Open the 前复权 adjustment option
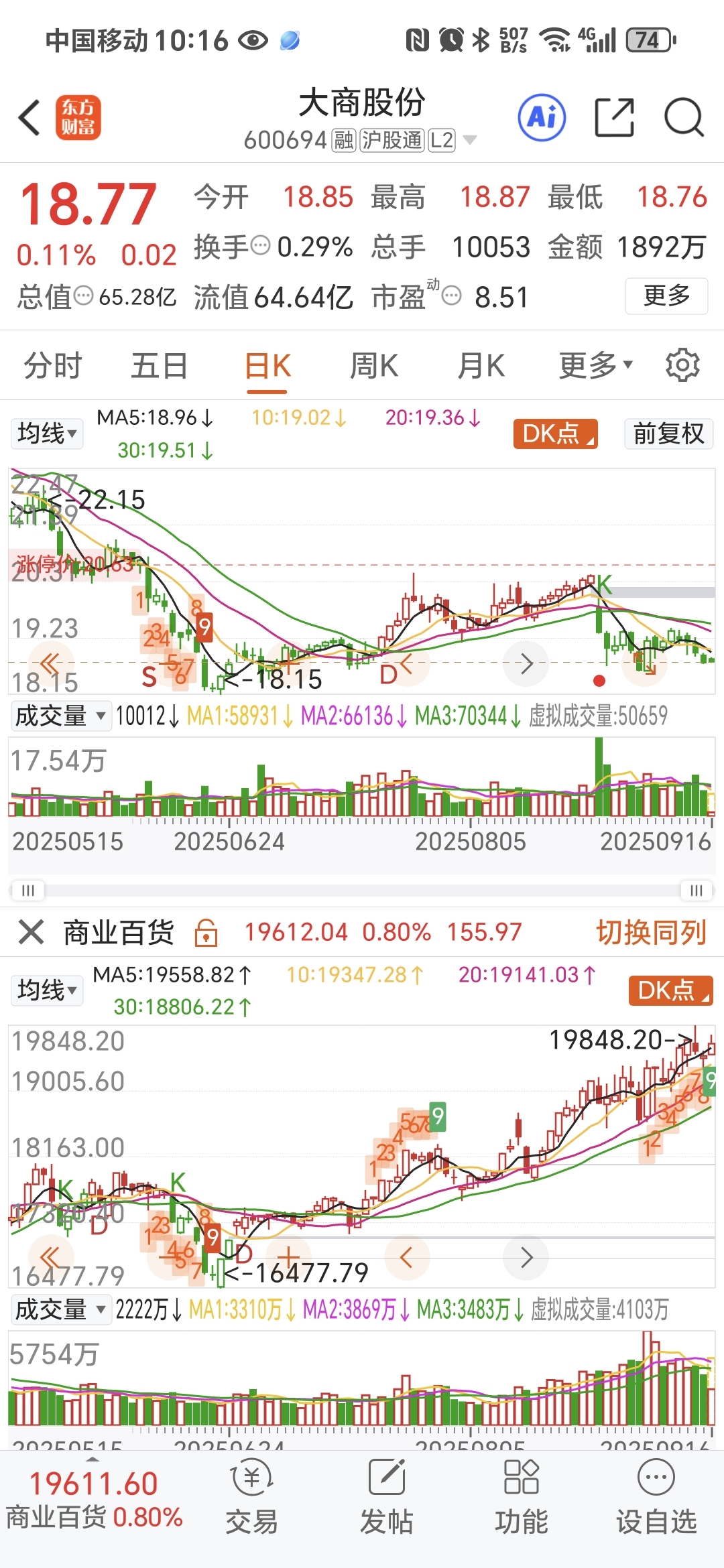 pos(668,434)
